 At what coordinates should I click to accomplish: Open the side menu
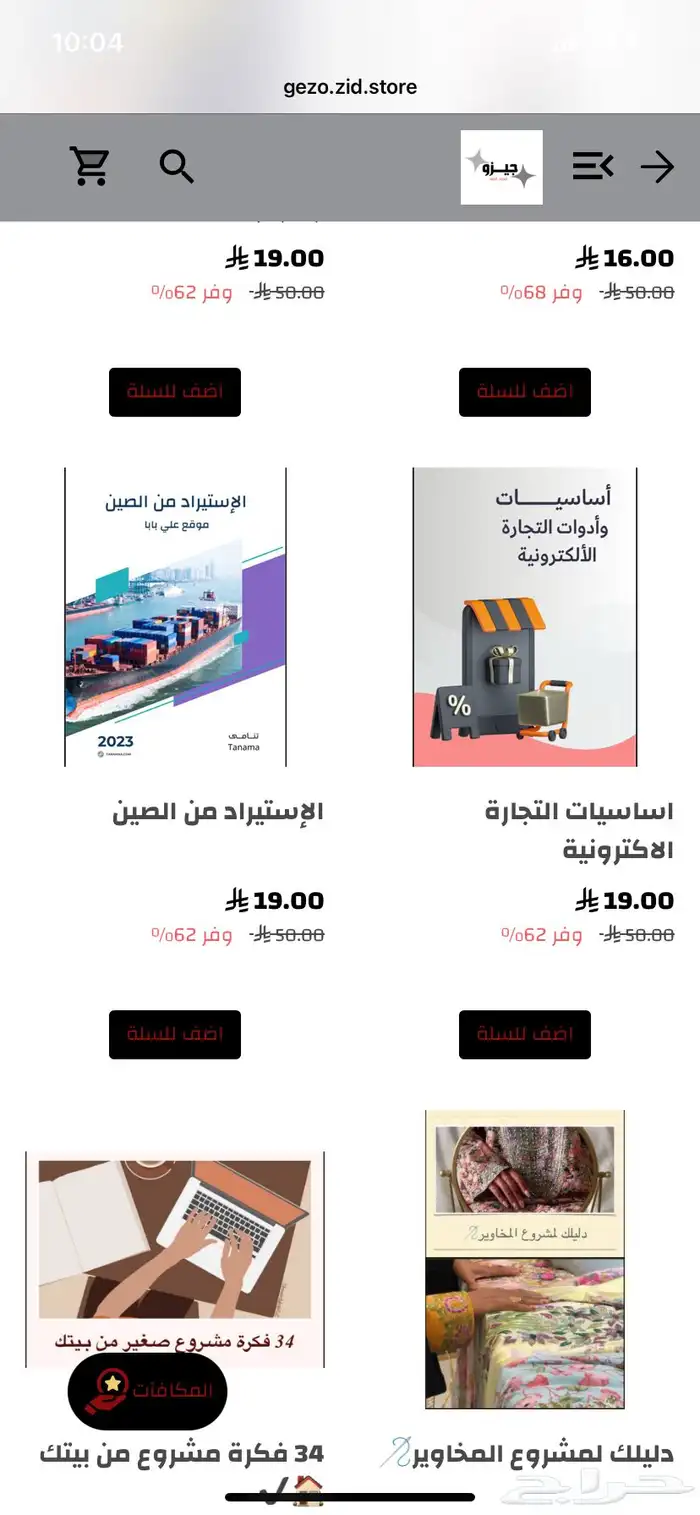592,166
